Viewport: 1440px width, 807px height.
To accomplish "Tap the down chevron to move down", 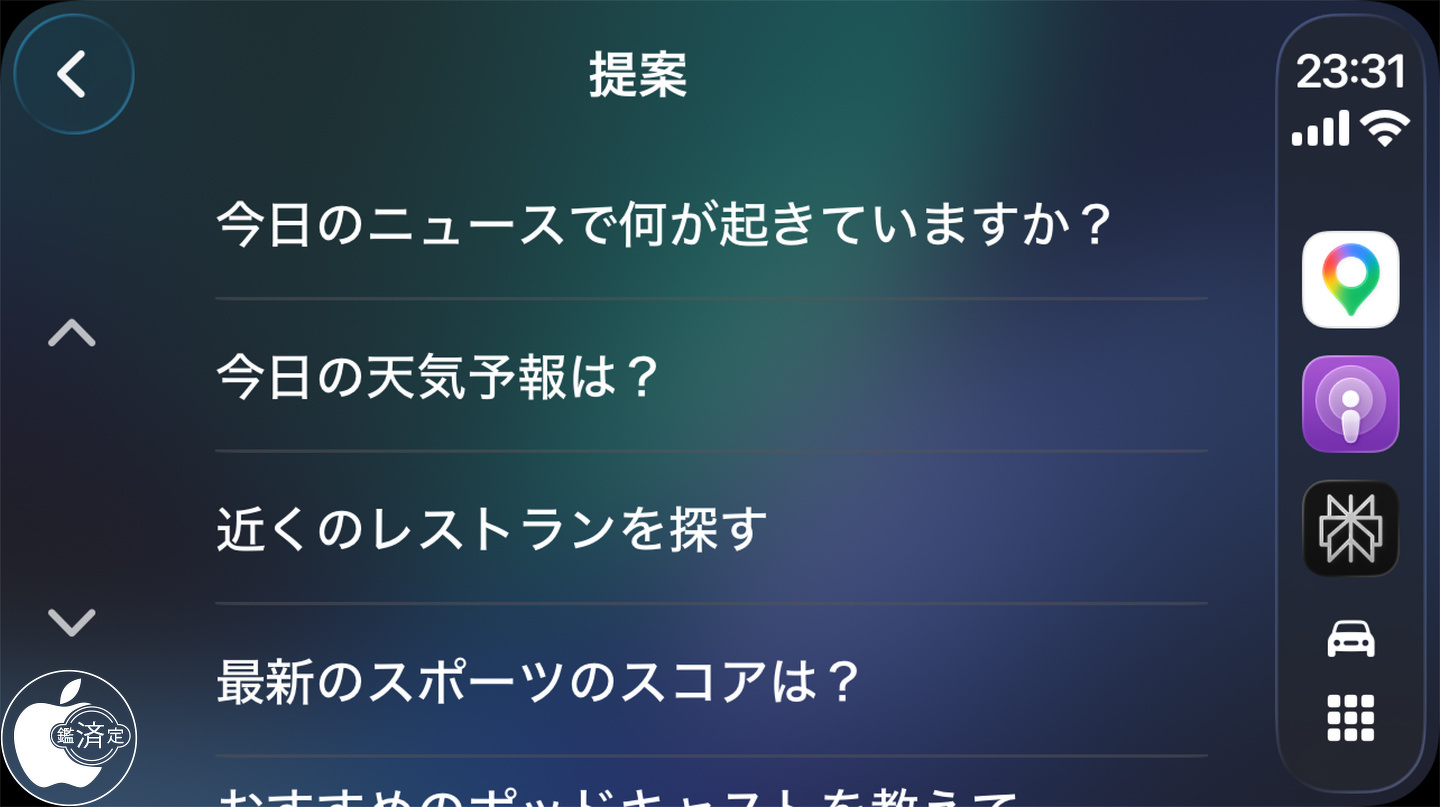I will (x=72, y=622).
